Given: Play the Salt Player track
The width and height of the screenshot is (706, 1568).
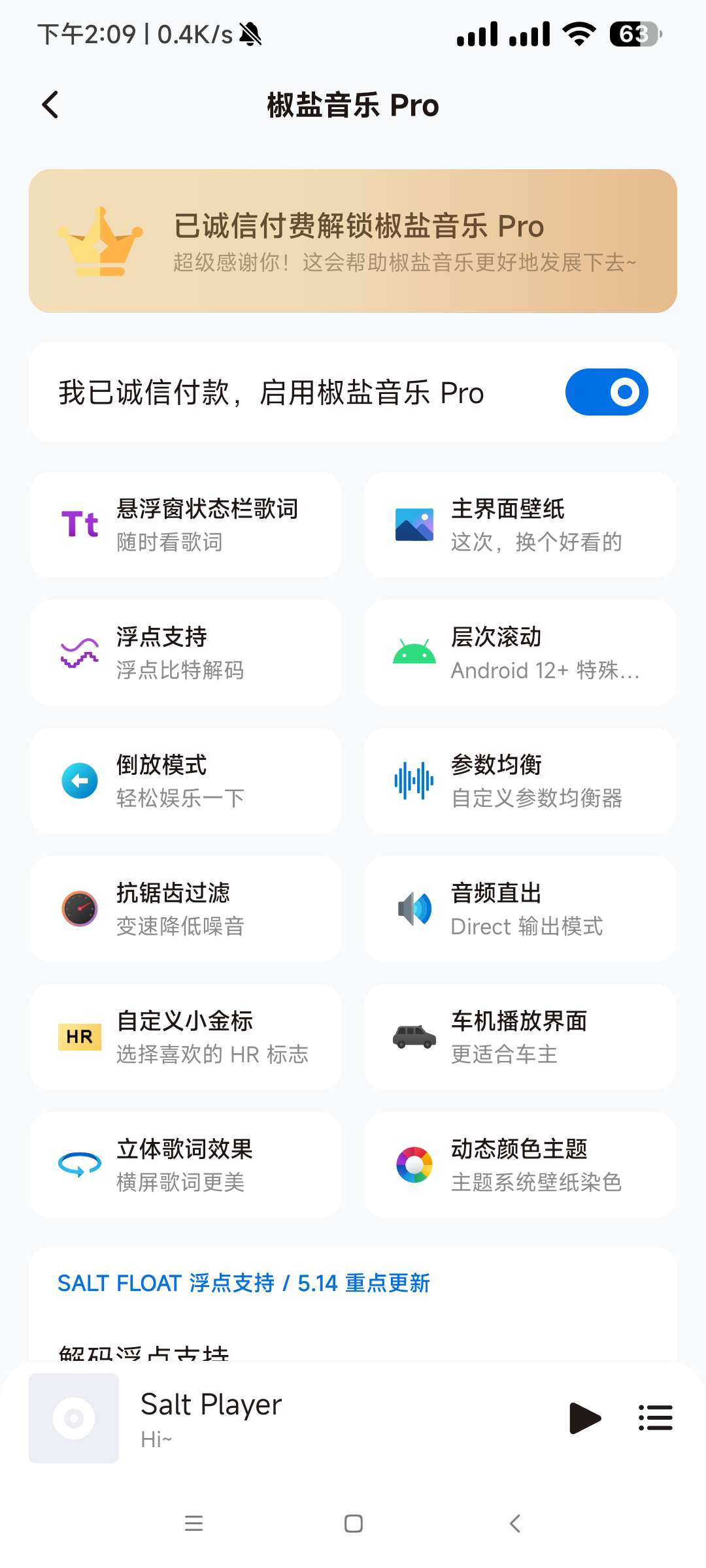Looking at the screenshot, I should 584,1418.
